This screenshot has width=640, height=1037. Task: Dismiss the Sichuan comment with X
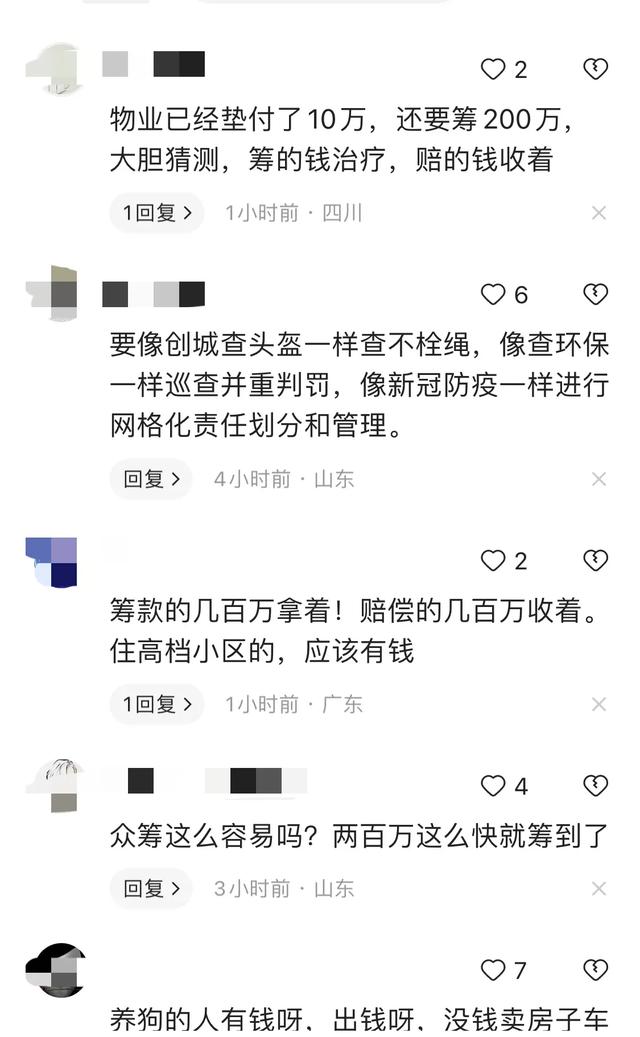[x=598, y=213]
